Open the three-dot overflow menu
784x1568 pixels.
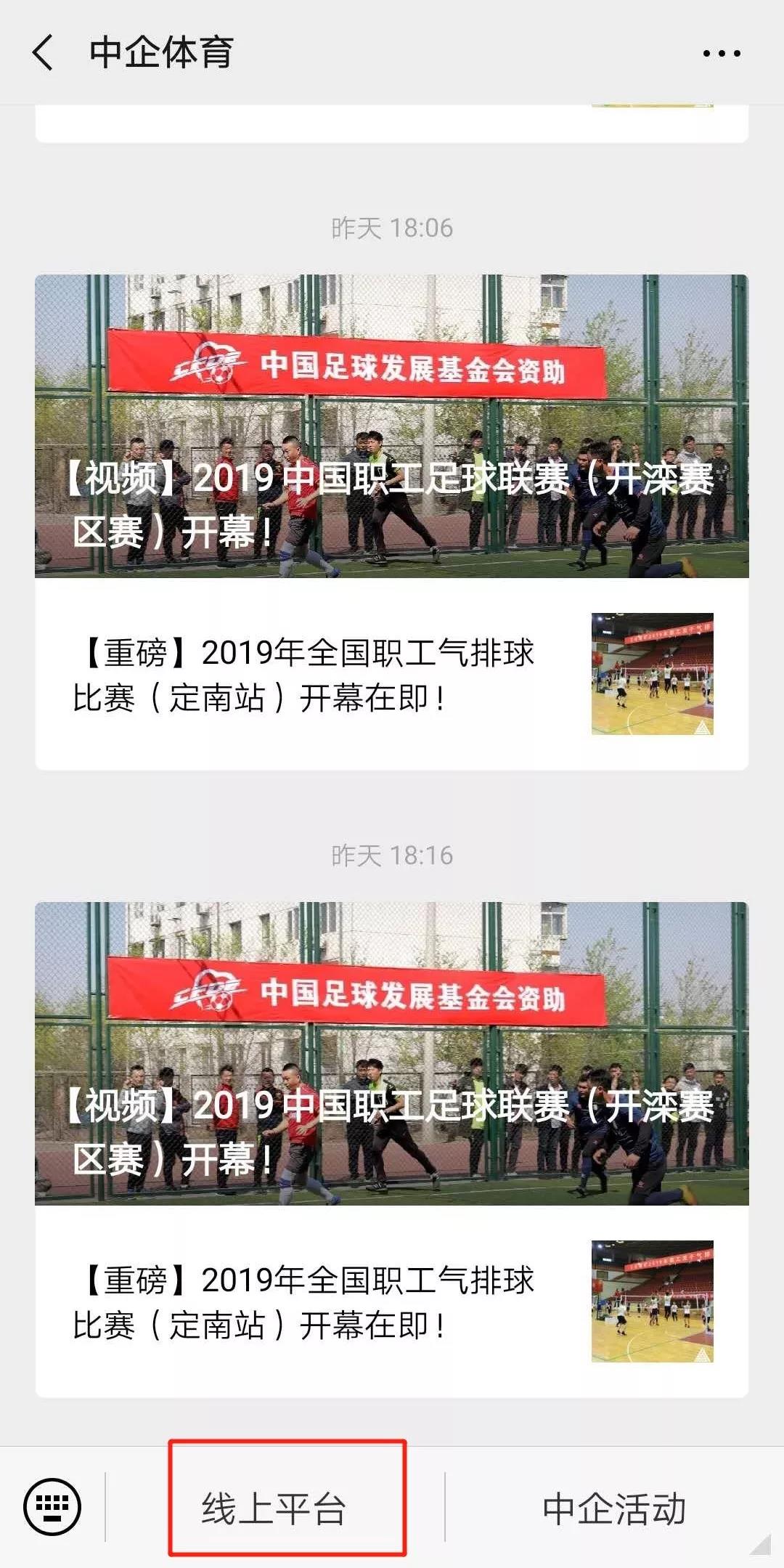pos(722,53)
